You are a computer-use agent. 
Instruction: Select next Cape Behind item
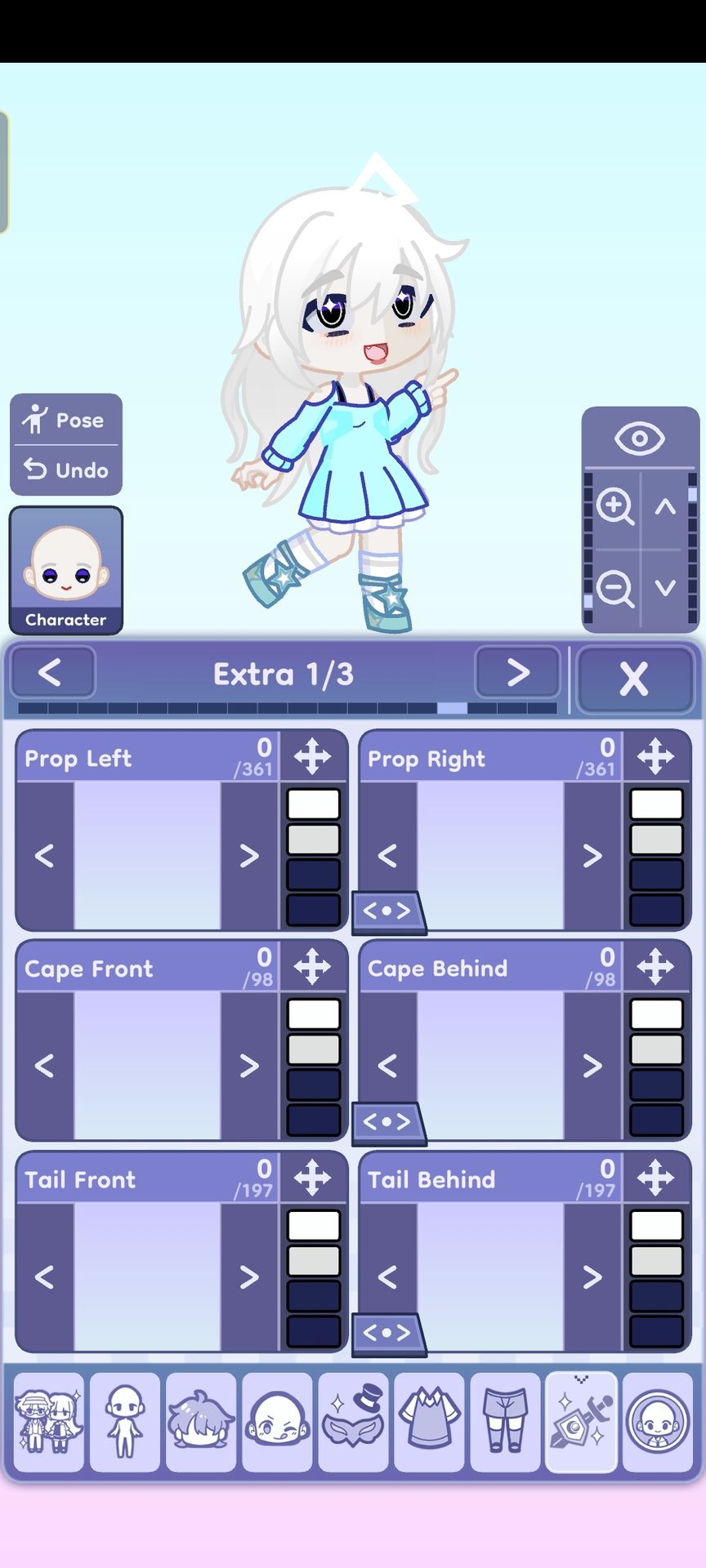pyautogui.click(x=592, y=1065)
